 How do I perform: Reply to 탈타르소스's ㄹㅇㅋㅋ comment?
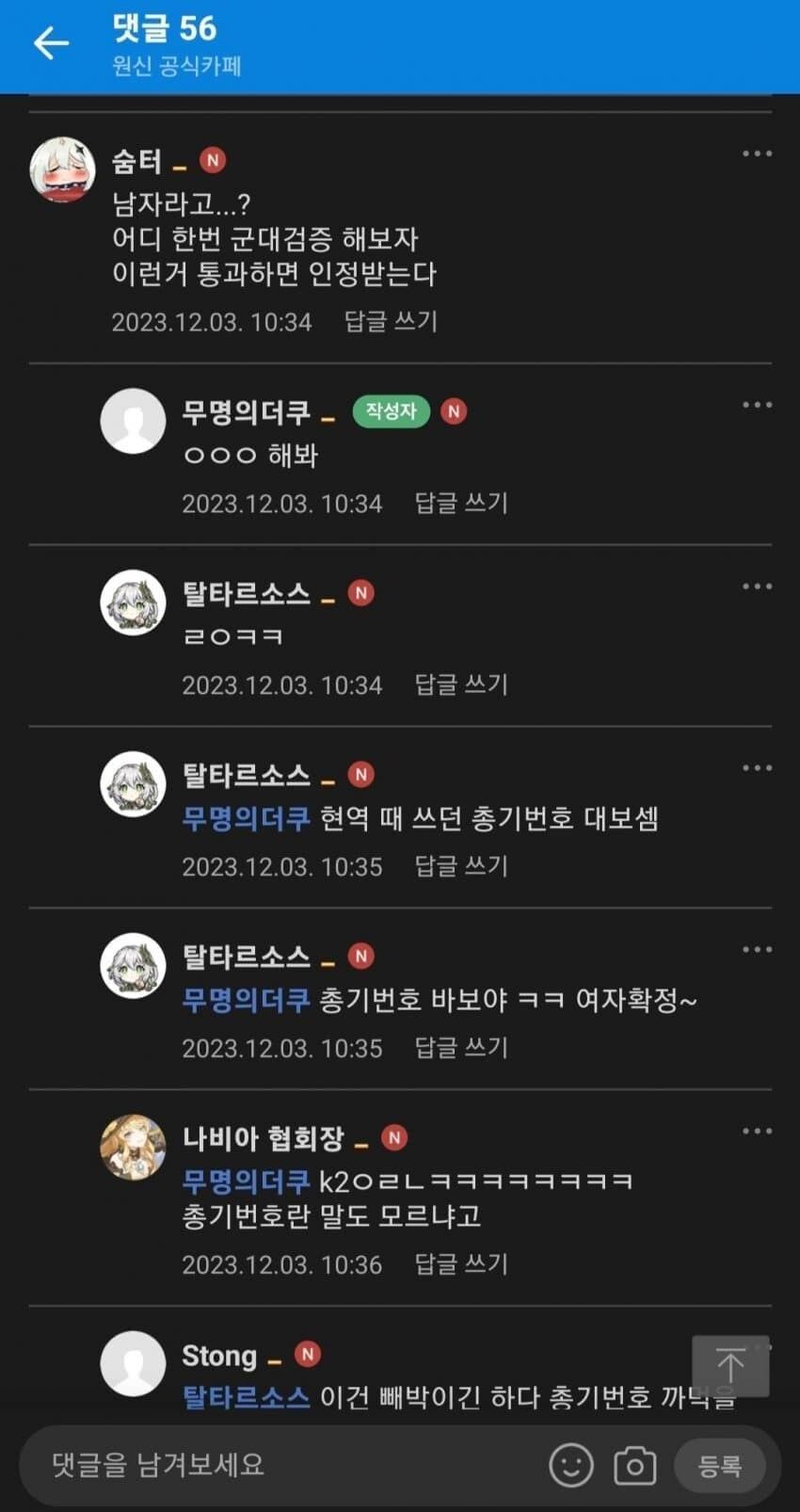(461, 685)
